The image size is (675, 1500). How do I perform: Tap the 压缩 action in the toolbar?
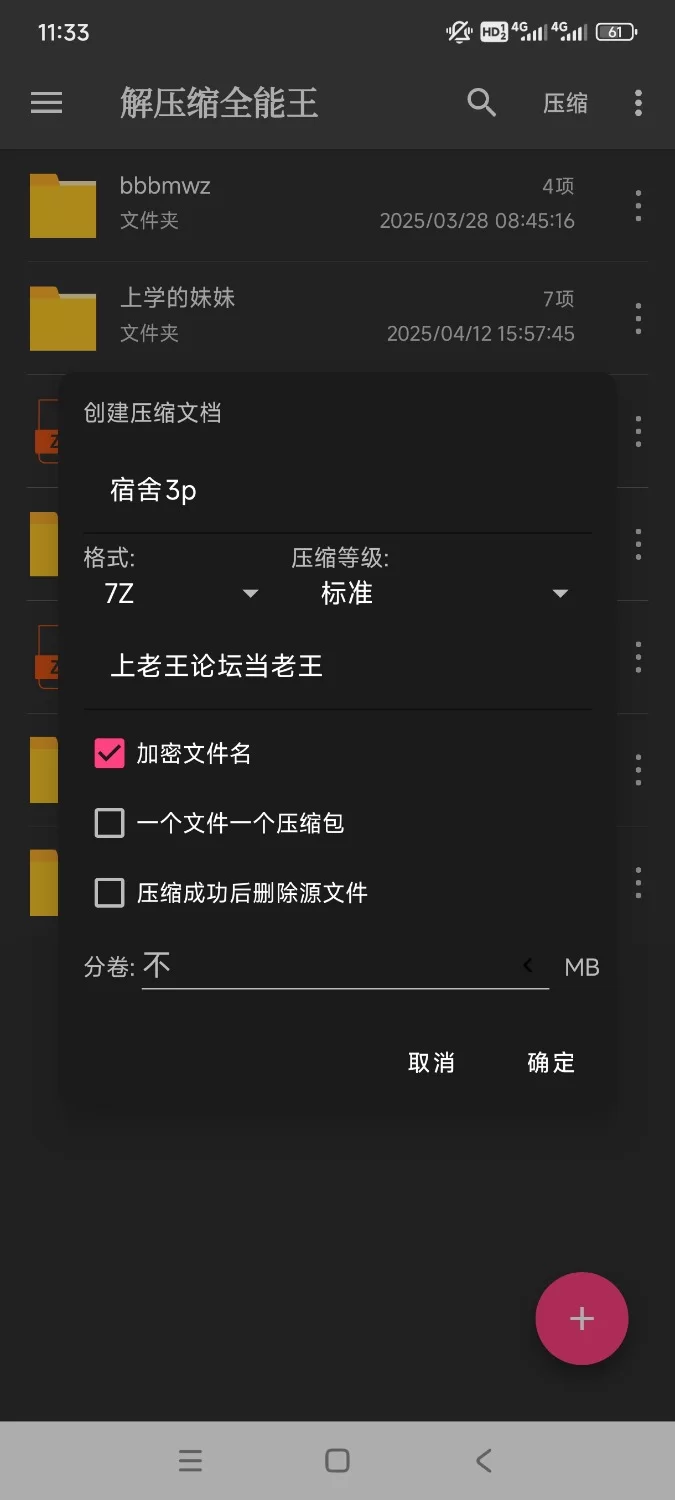tap(565, 103)
